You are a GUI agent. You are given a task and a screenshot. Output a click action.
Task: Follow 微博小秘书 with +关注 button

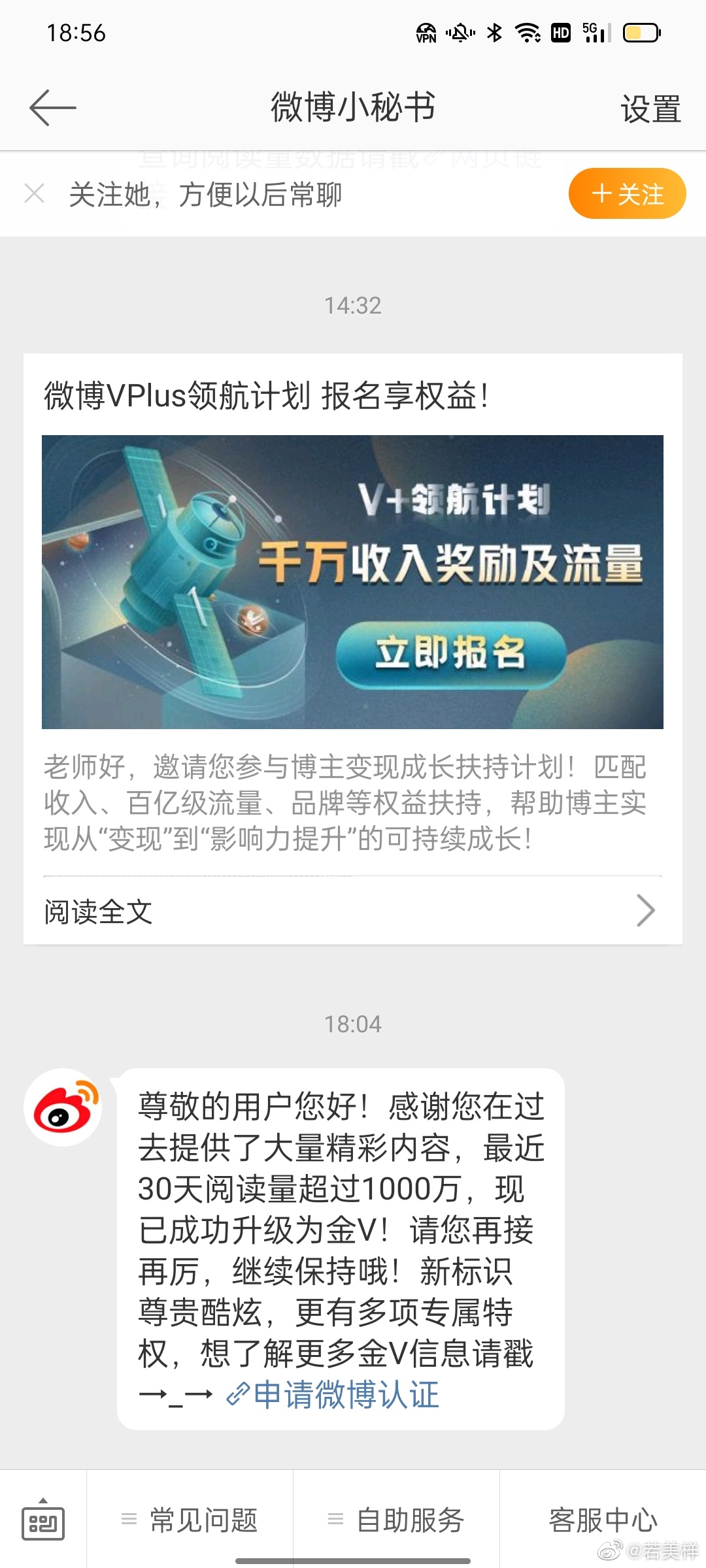click(x=627, y=194)
